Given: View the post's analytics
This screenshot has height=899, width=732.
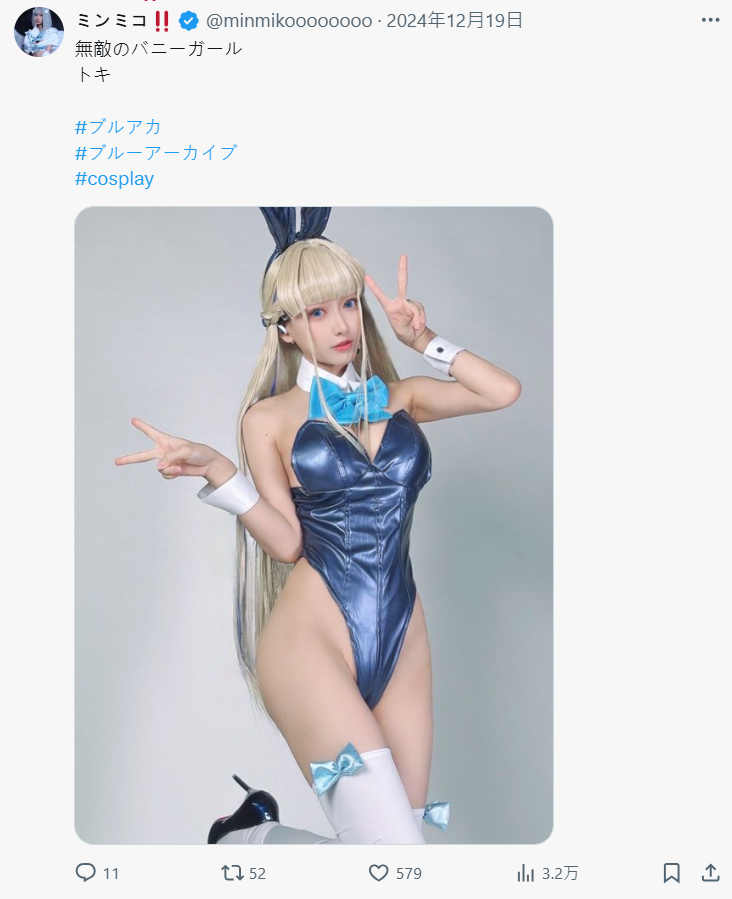Looking at the screenshot, I should coord(526,873).
